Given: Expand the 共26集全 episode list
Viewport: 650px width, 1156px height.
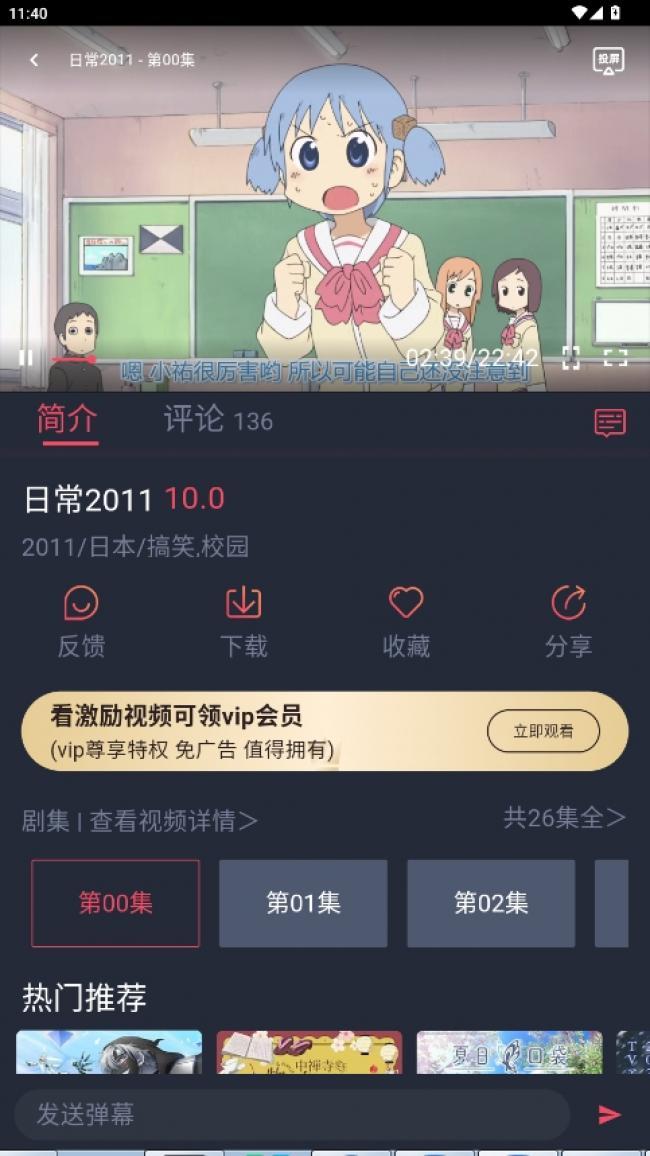Looking at the screenshot, I should [x=564, y=818].
